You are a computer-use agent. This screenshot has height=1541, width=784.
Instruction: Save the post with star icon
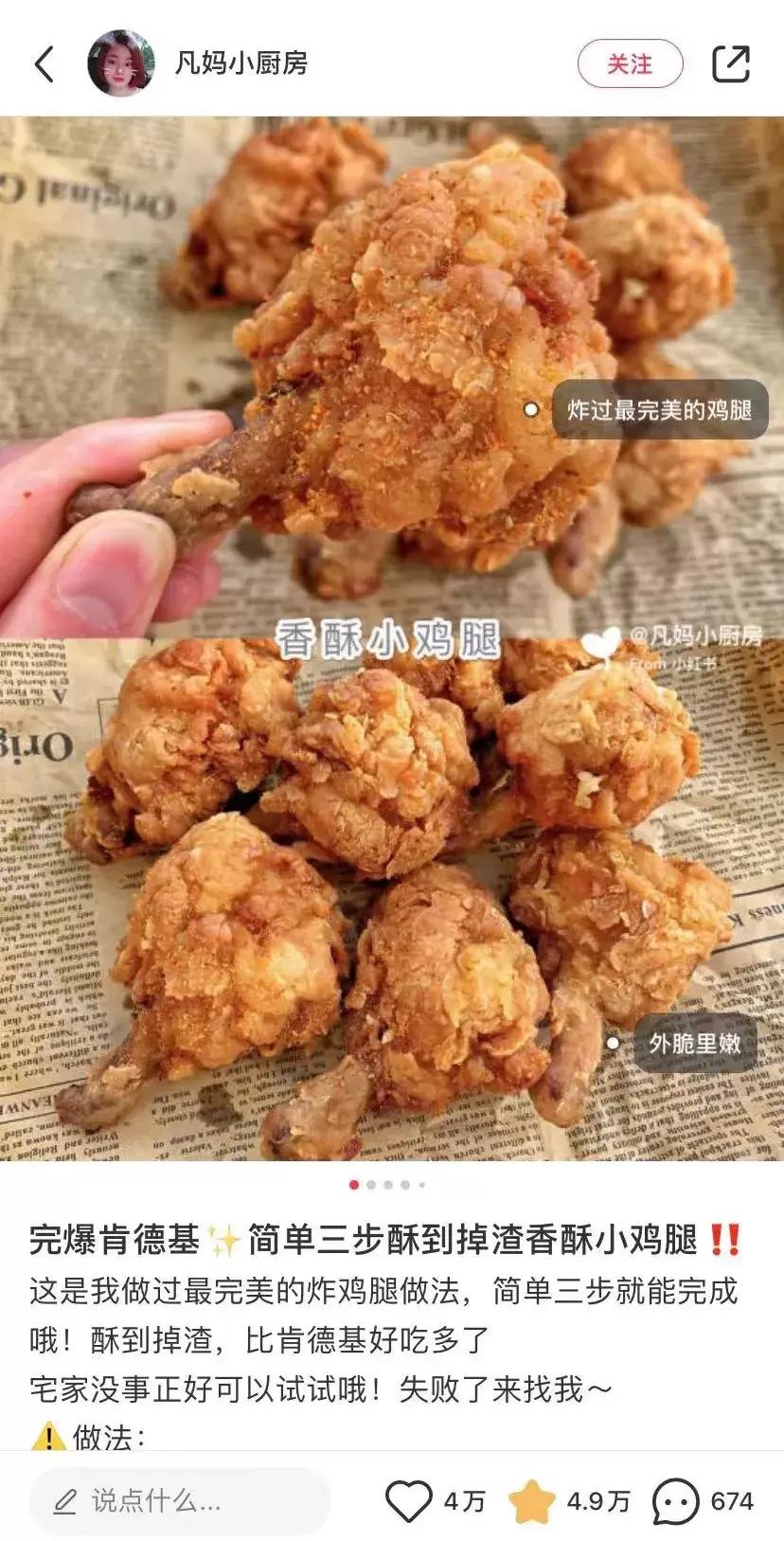[532, 1500]
